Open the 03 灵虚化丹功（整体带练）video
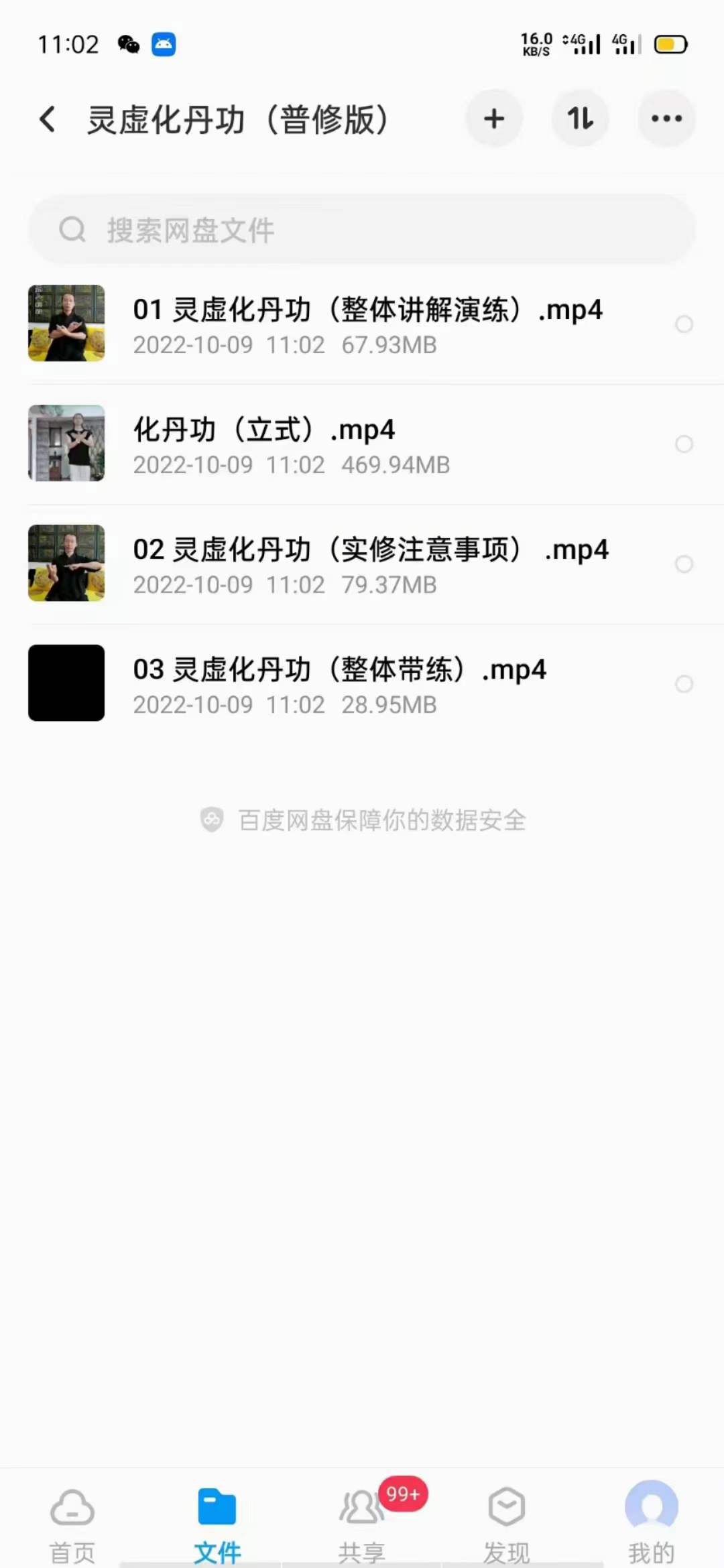 339,683
